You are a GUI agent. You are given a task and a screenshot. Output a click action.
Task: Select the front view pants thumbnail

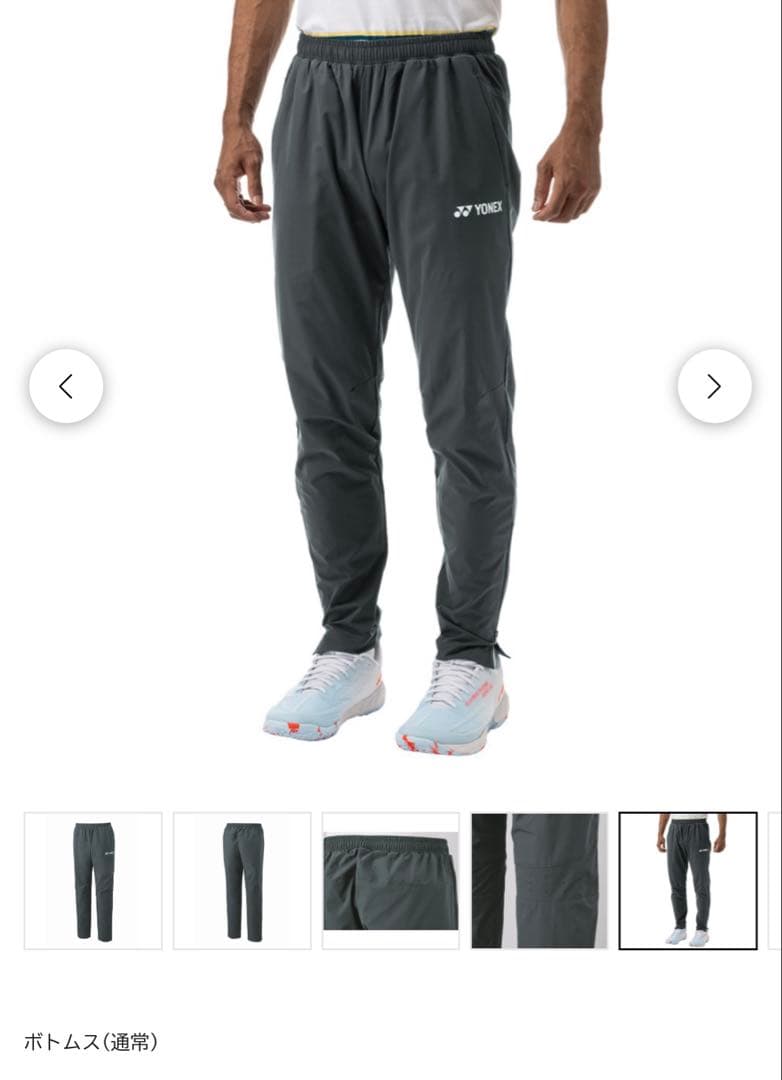click(93, 880)
